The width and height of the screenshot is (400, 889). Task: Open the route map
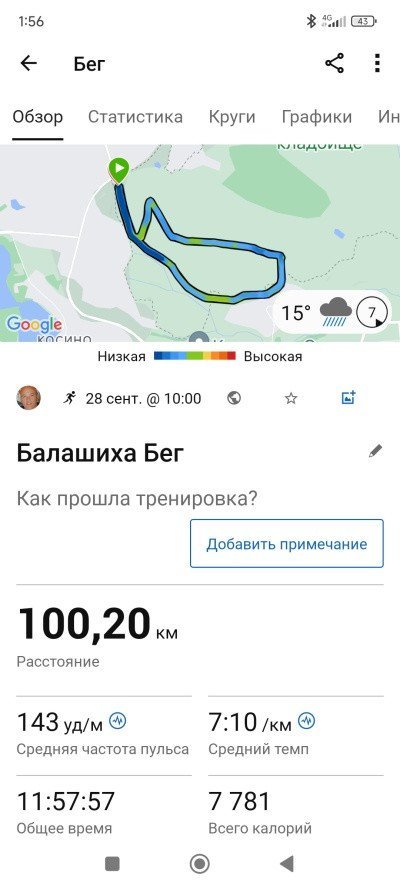click(x=200, y=243)
